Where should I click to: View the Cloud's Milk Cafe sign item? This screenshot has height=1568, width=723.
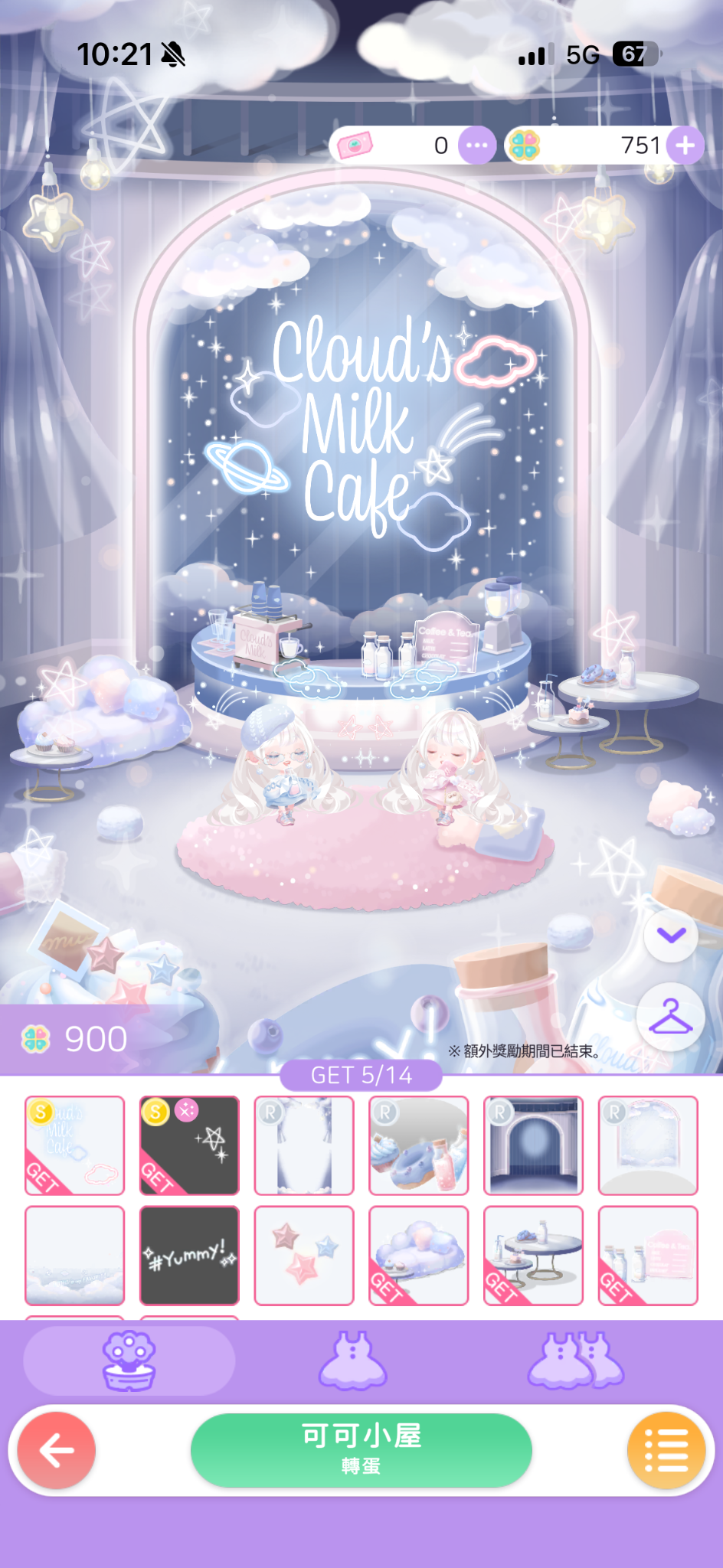pos(74,1145)
